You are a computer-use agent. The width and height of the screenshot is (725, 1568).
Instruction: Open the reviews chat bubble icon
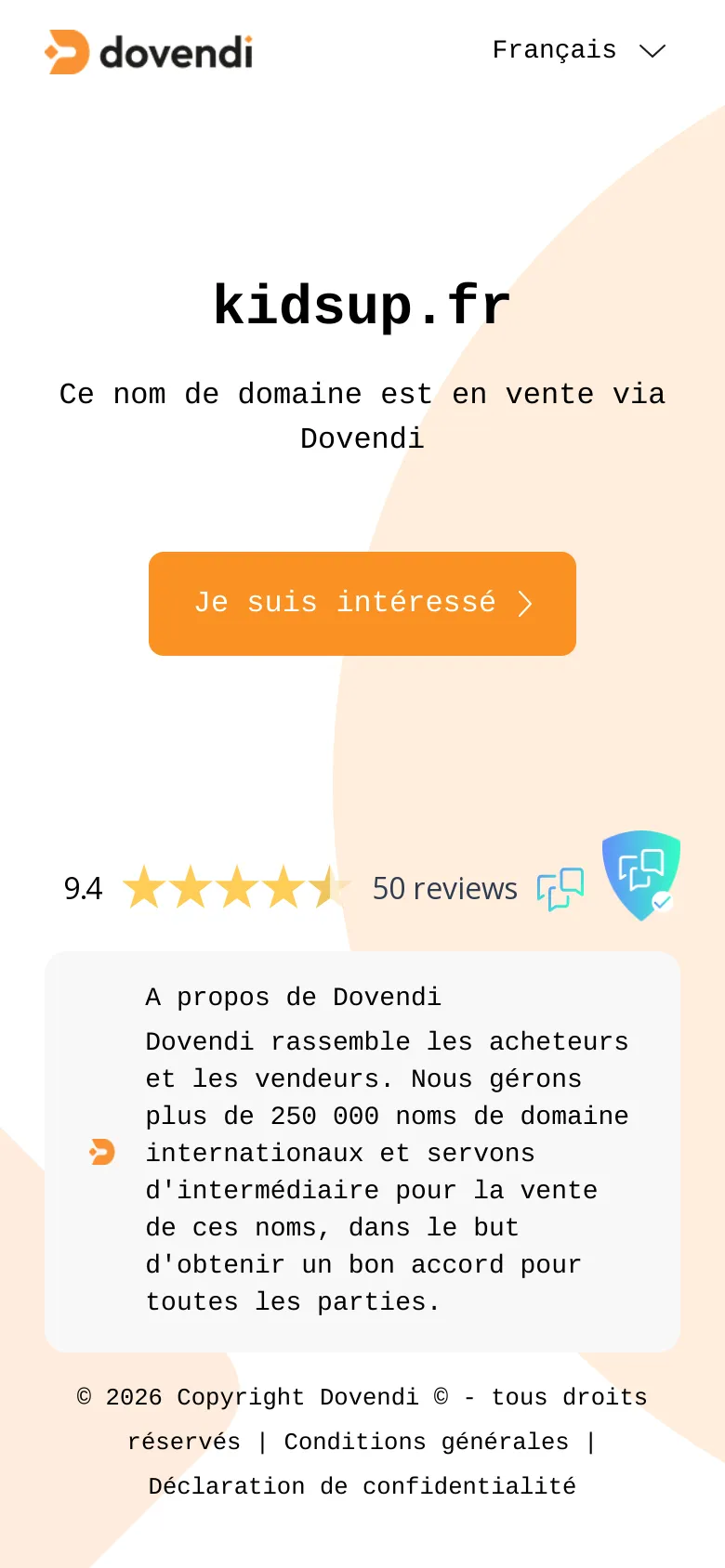560,890
